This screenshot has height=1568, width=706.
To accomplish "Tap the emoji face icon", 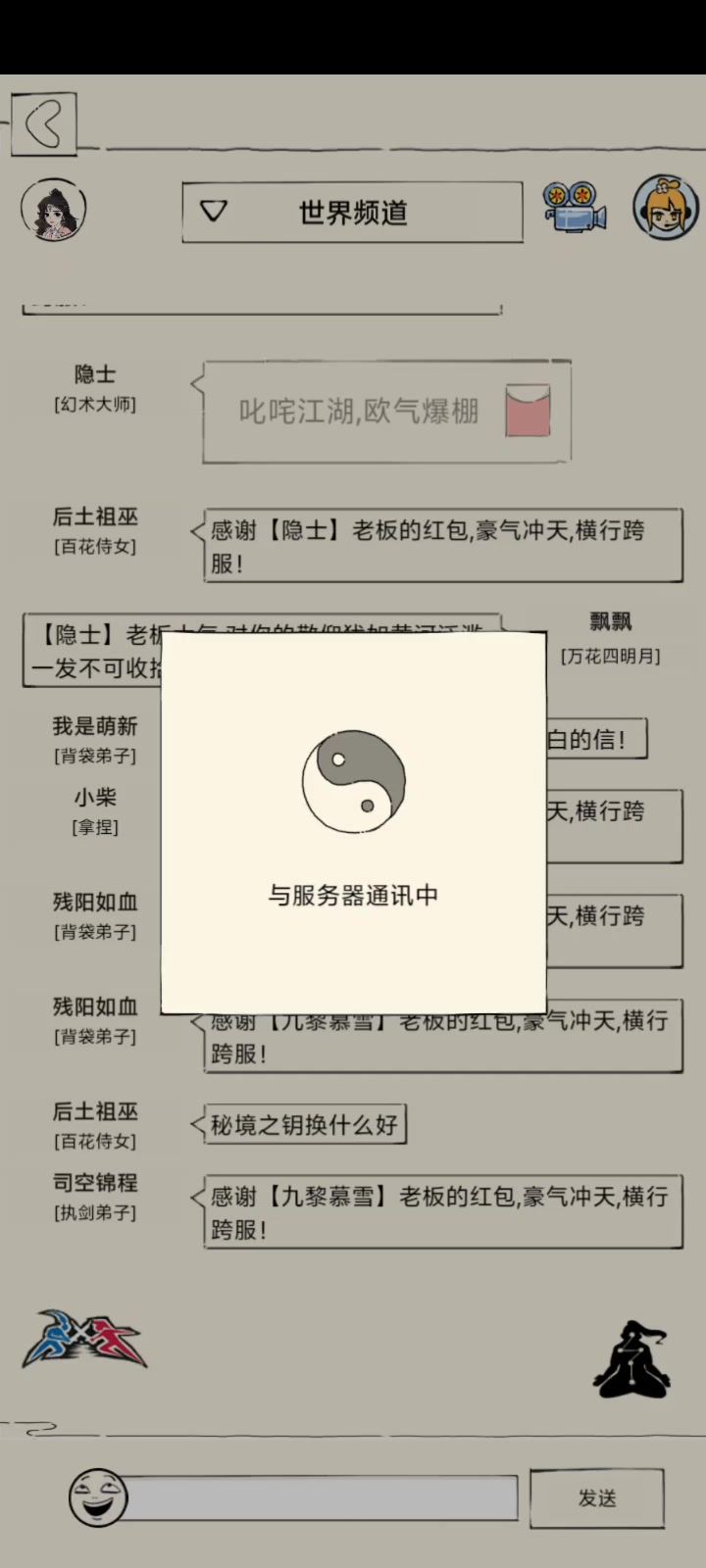I will tap(97, 1496).
